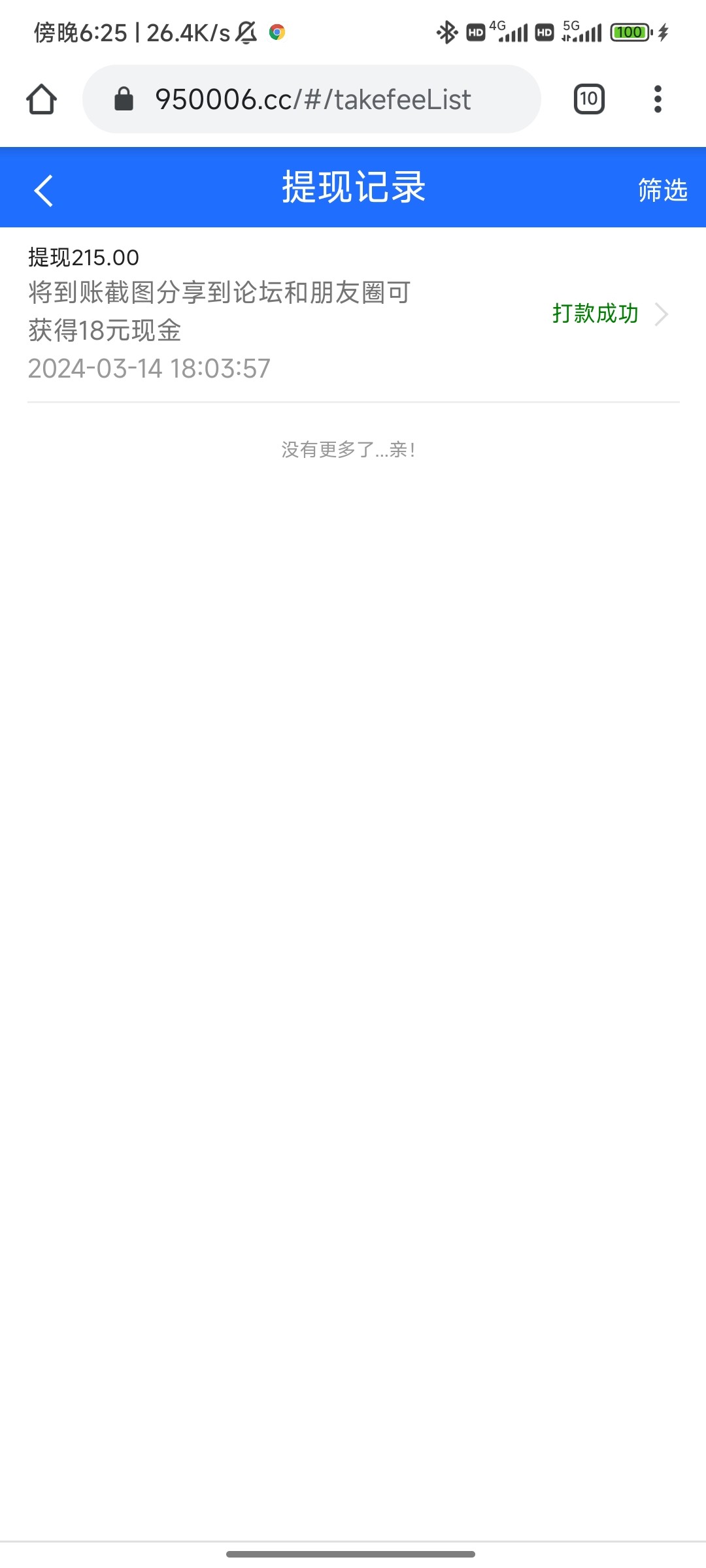The width and height of the screenshot is (706, 1568).
Task: Open the 提现215.00 withdrawal record
Action: pos(353,314)
